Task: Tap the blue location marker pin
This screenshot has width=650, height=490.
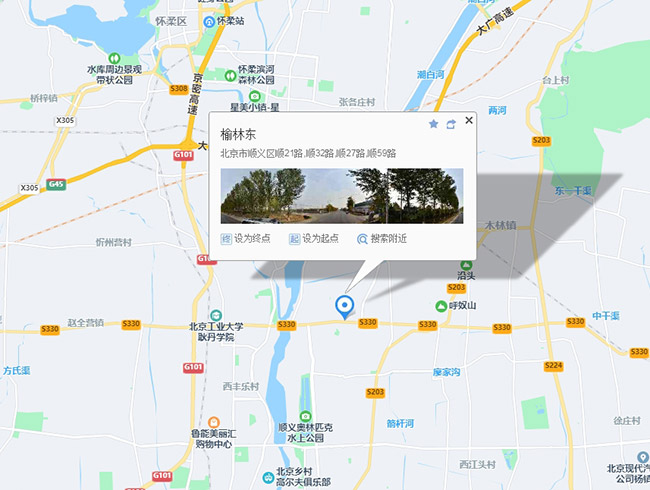Action: pos(345,306)
